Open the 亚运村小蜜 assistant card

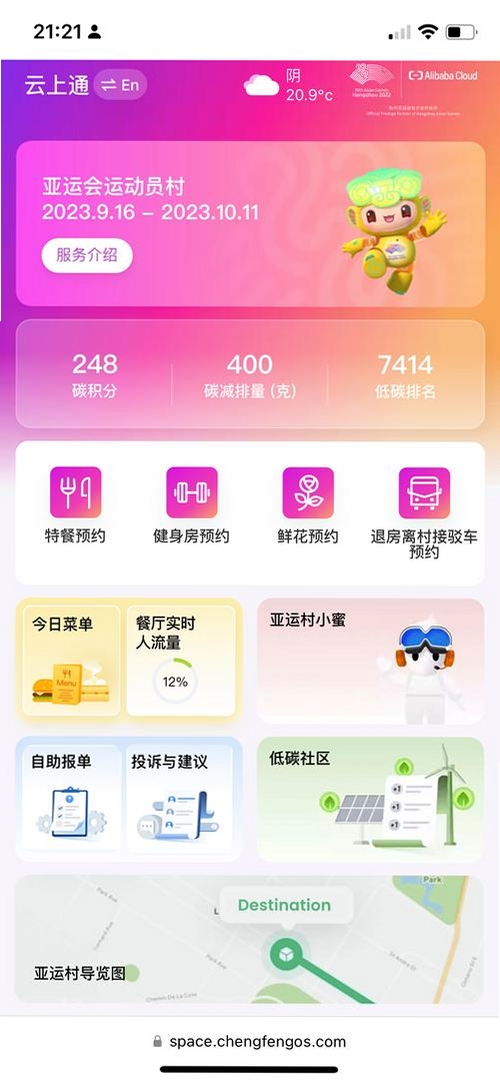pos(370,661)
